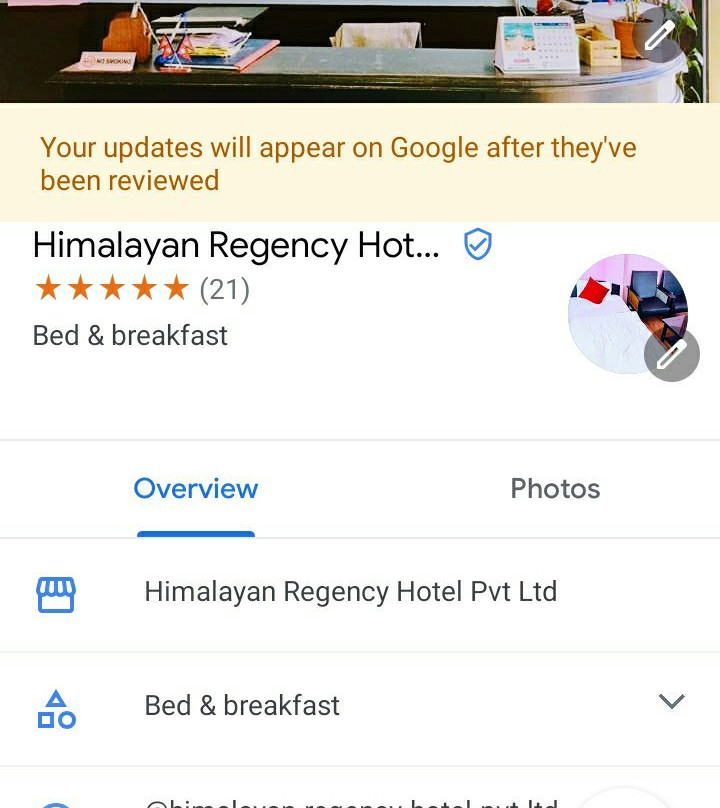Tap the globe icon near the website handle
The width and height of the screenshot is (720, 808).
[57, 802]
